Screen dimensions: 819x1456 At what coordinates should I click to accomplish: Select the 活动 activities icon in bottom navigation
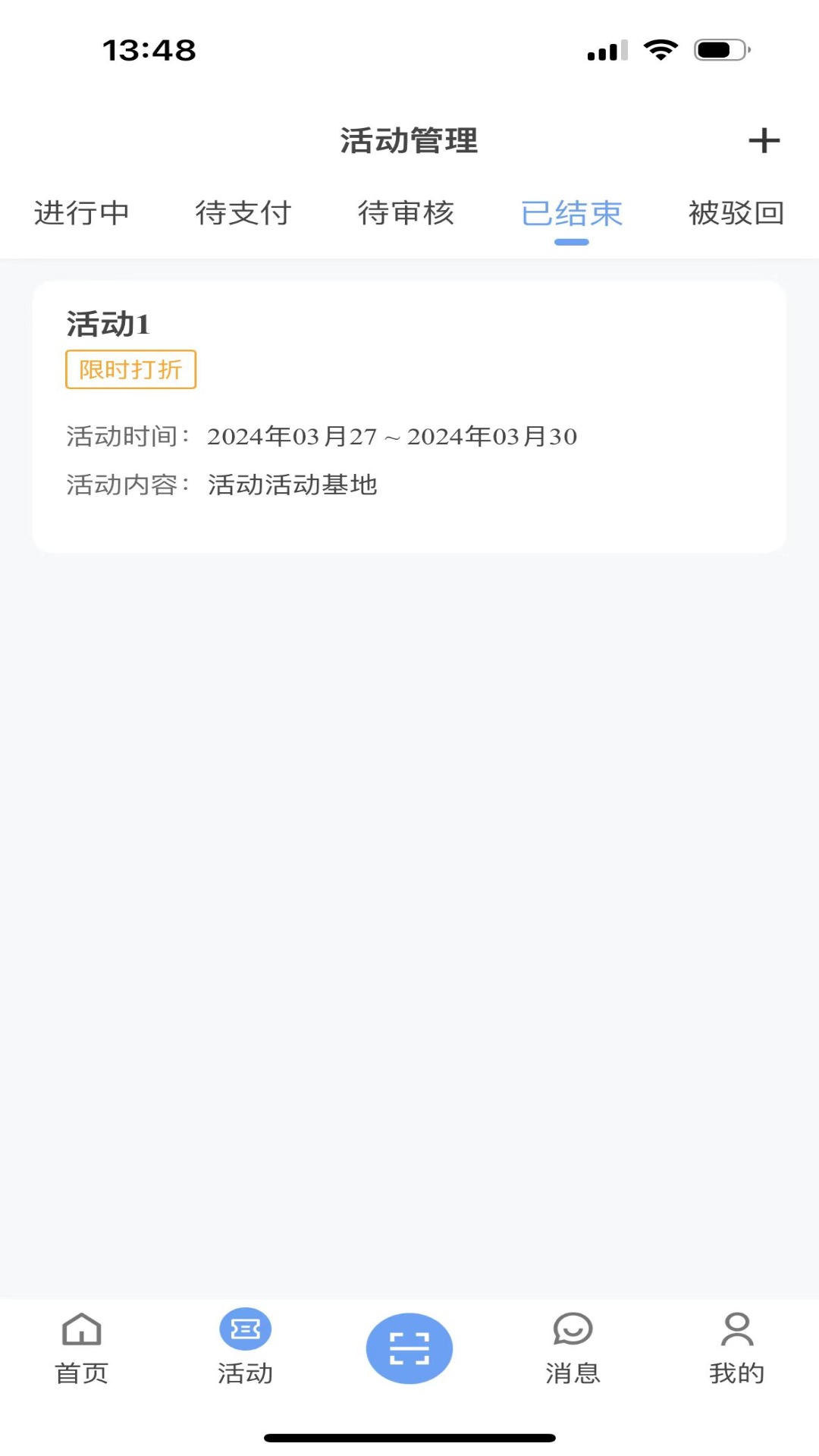244,1350
